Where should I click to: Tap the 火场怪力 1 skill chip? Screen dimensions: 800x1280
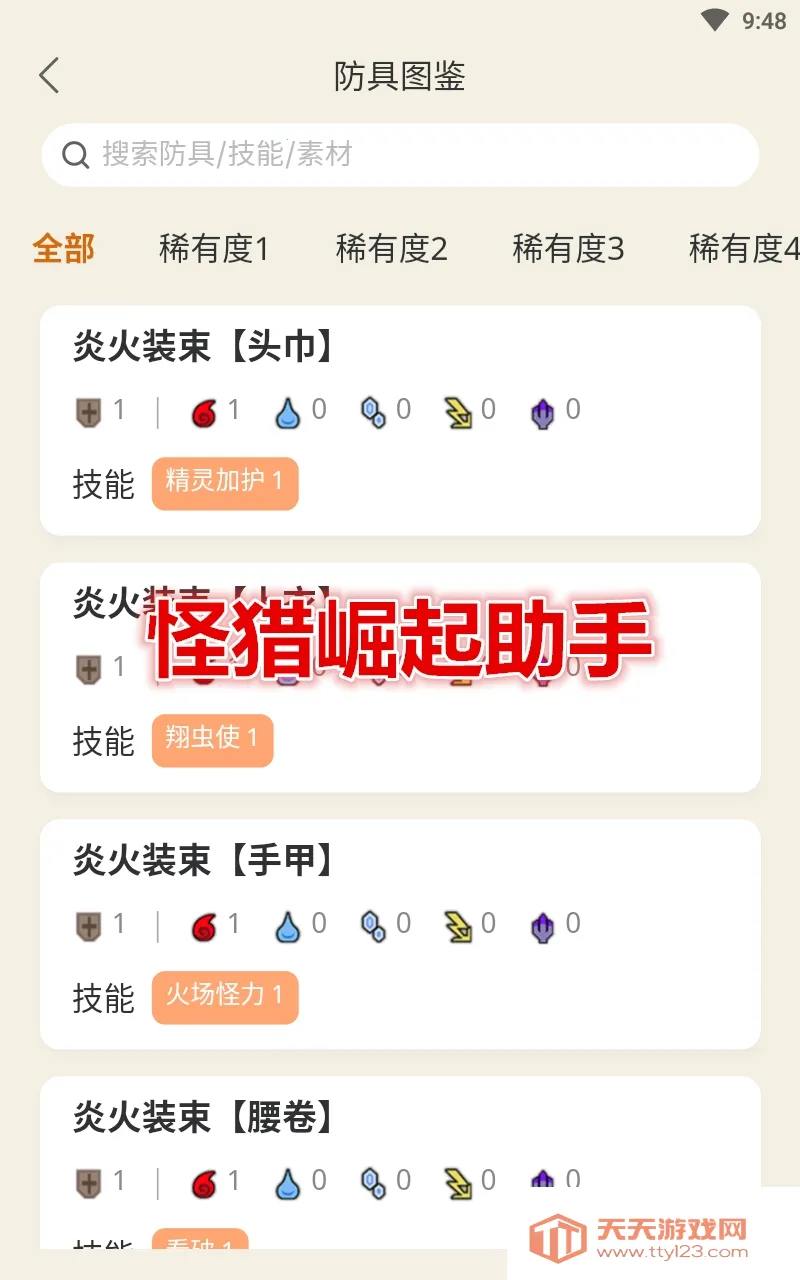225,998
